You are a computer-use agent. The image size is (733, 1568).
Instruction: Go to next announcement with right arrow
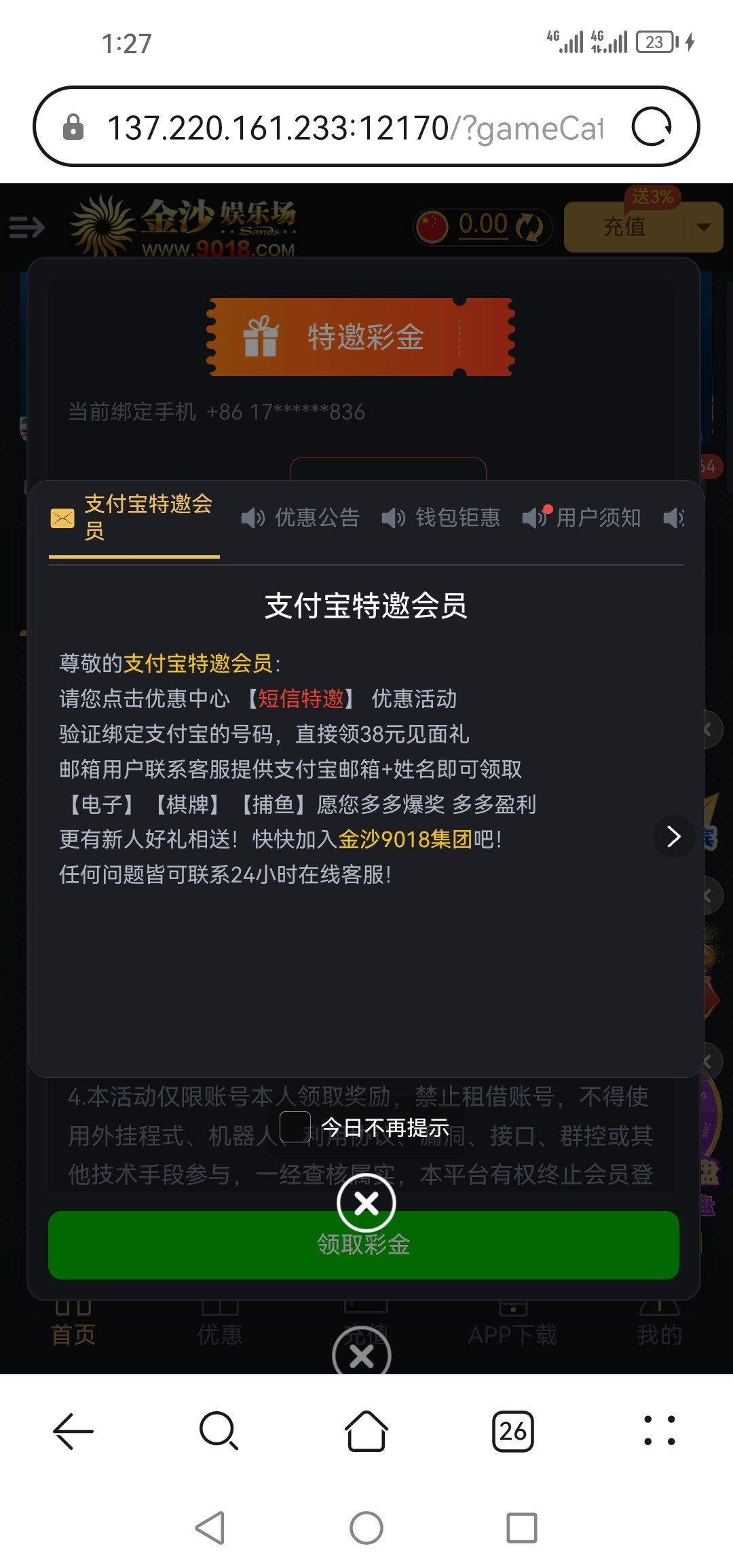(x=673, y=837)
